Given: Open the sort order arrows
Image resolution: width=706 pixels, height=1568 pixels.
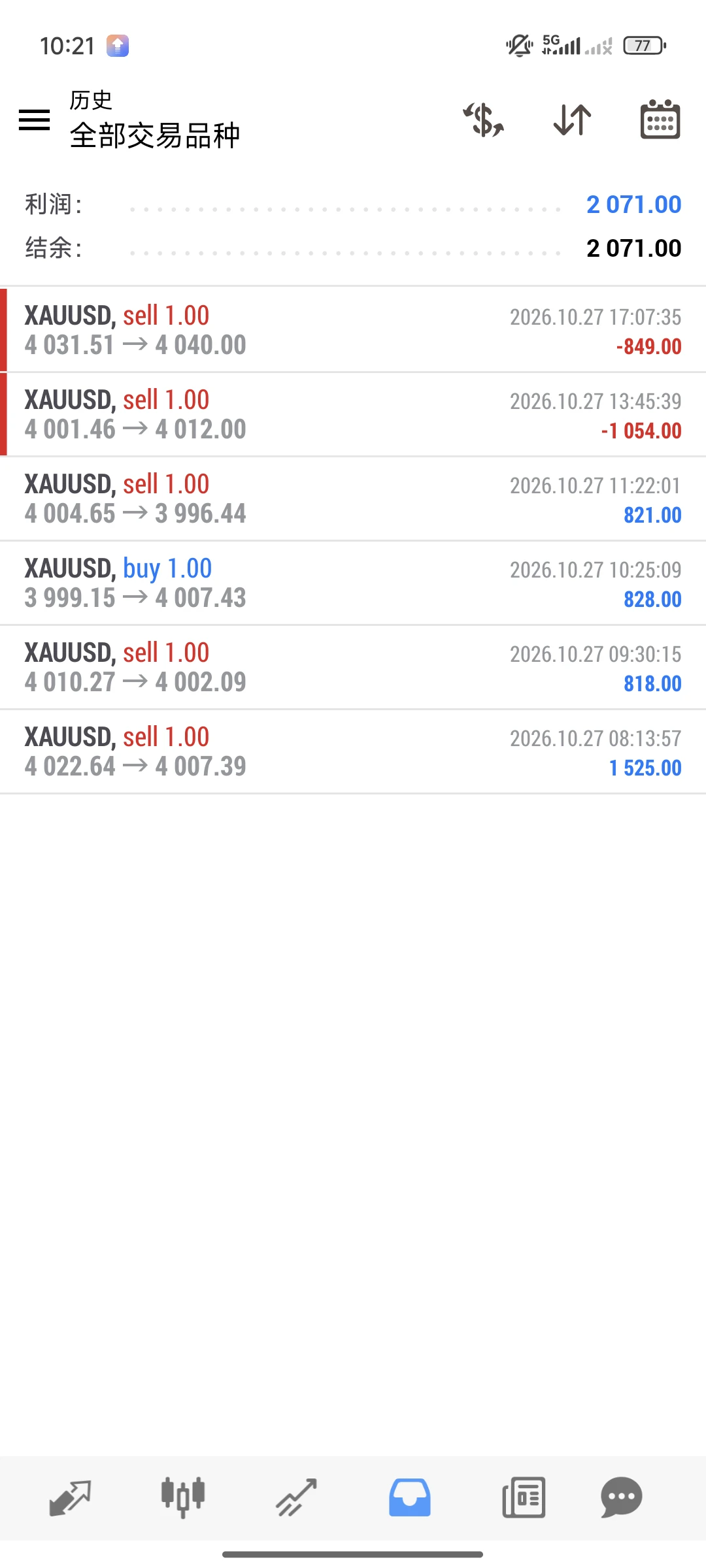Looking at the screenshot, I should tap(572, 120).
